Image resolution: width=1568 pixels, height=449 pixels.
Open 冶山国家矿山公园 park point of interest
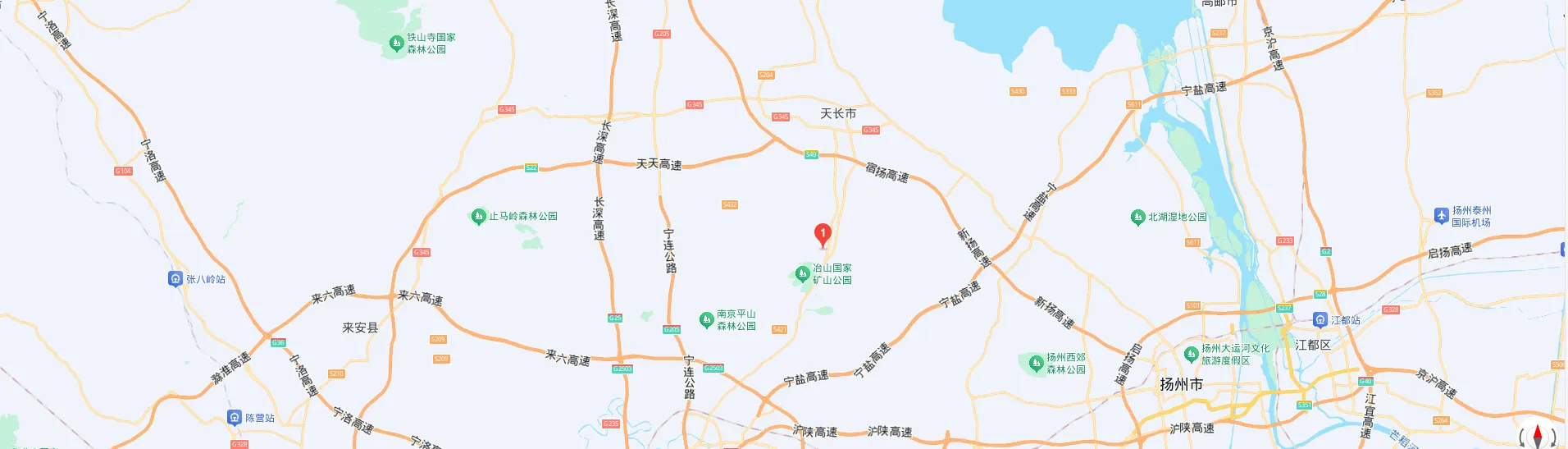point(803,273)
